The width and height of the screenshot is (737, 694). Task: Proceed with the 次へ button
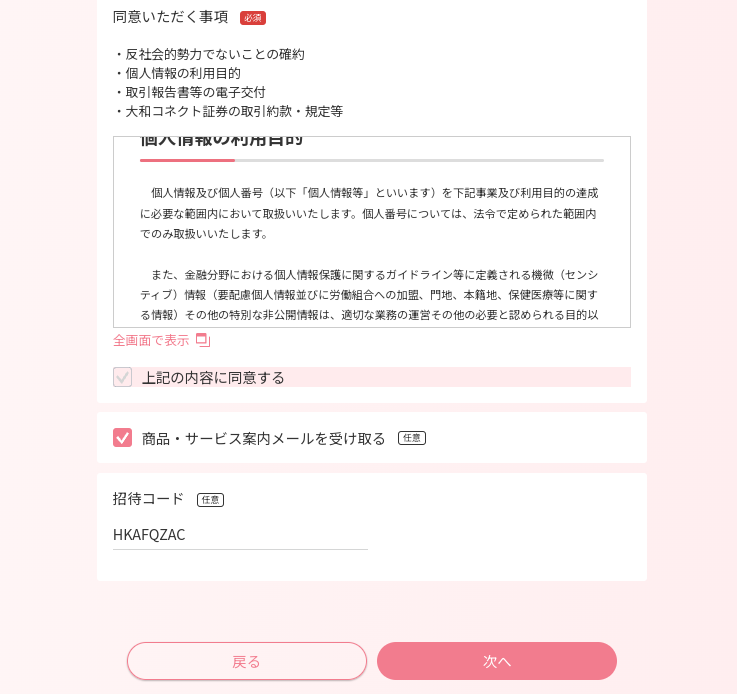click(x=497, y=661)
